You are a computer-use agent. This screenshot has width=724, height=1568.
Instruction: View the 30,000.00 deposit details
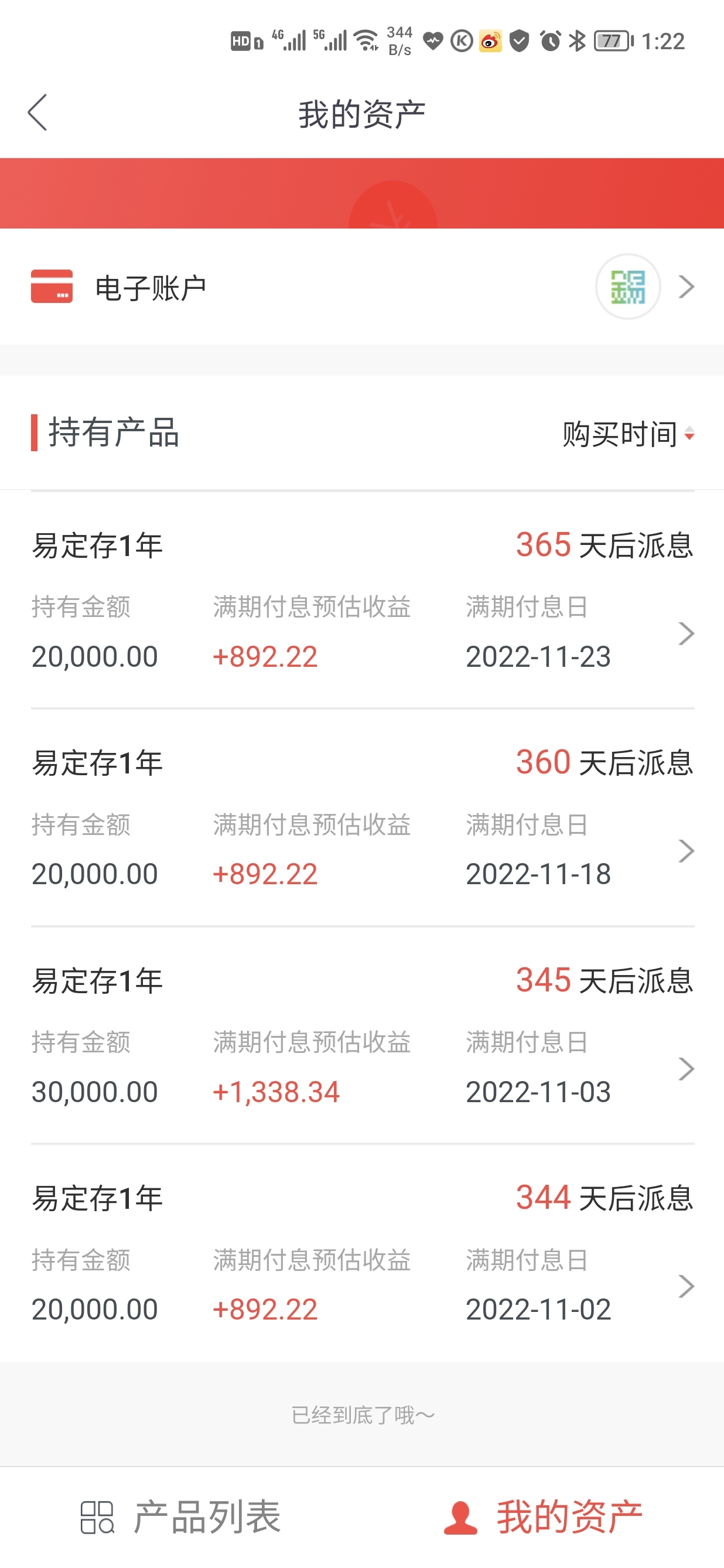(362, 1035)
